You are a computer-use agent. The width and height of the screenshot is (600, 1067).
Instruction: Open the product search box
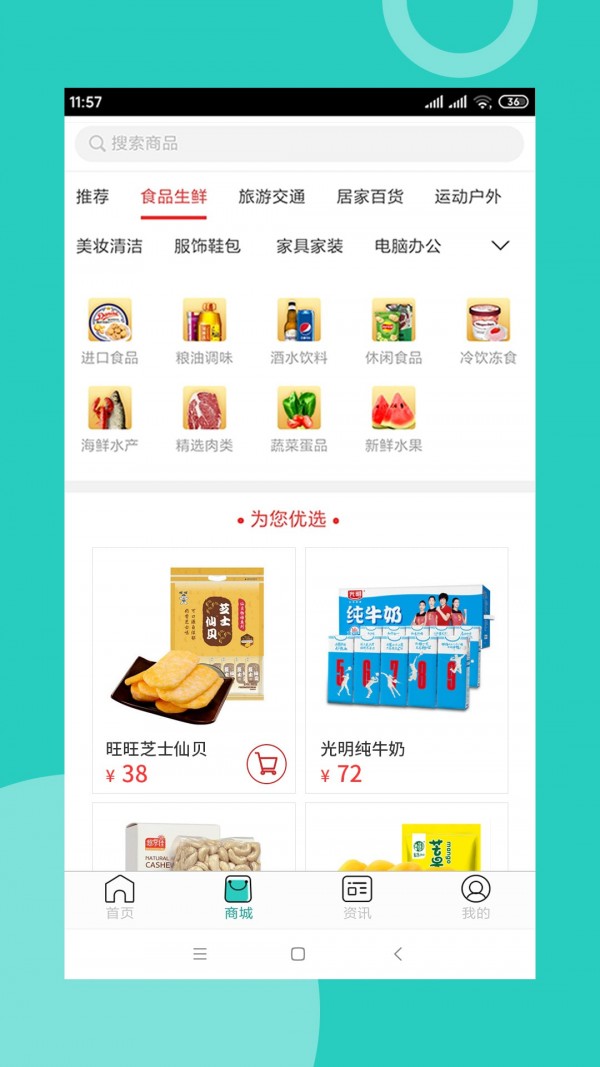299,144
